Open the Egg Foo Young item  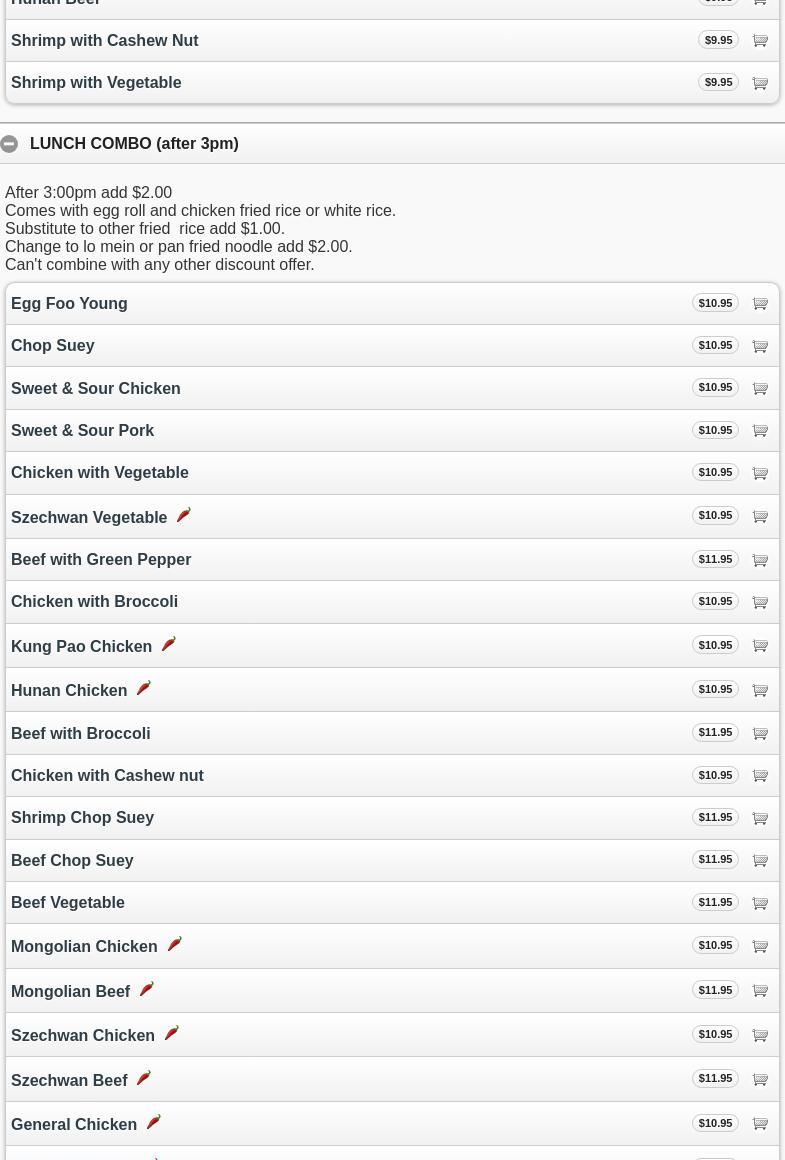(69, 304)
